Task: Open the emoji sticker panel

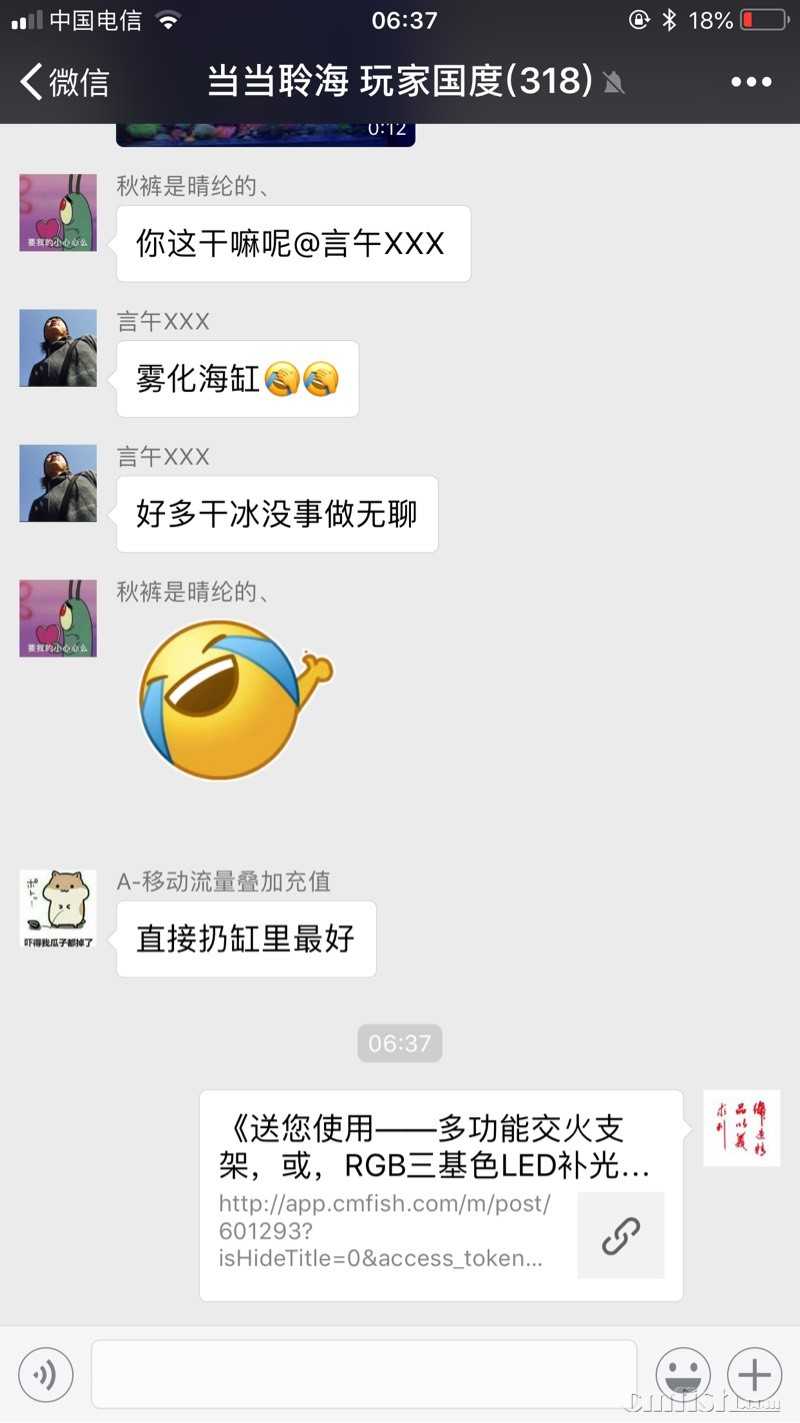Action: pyautogui.click(x=683, y=1375)
